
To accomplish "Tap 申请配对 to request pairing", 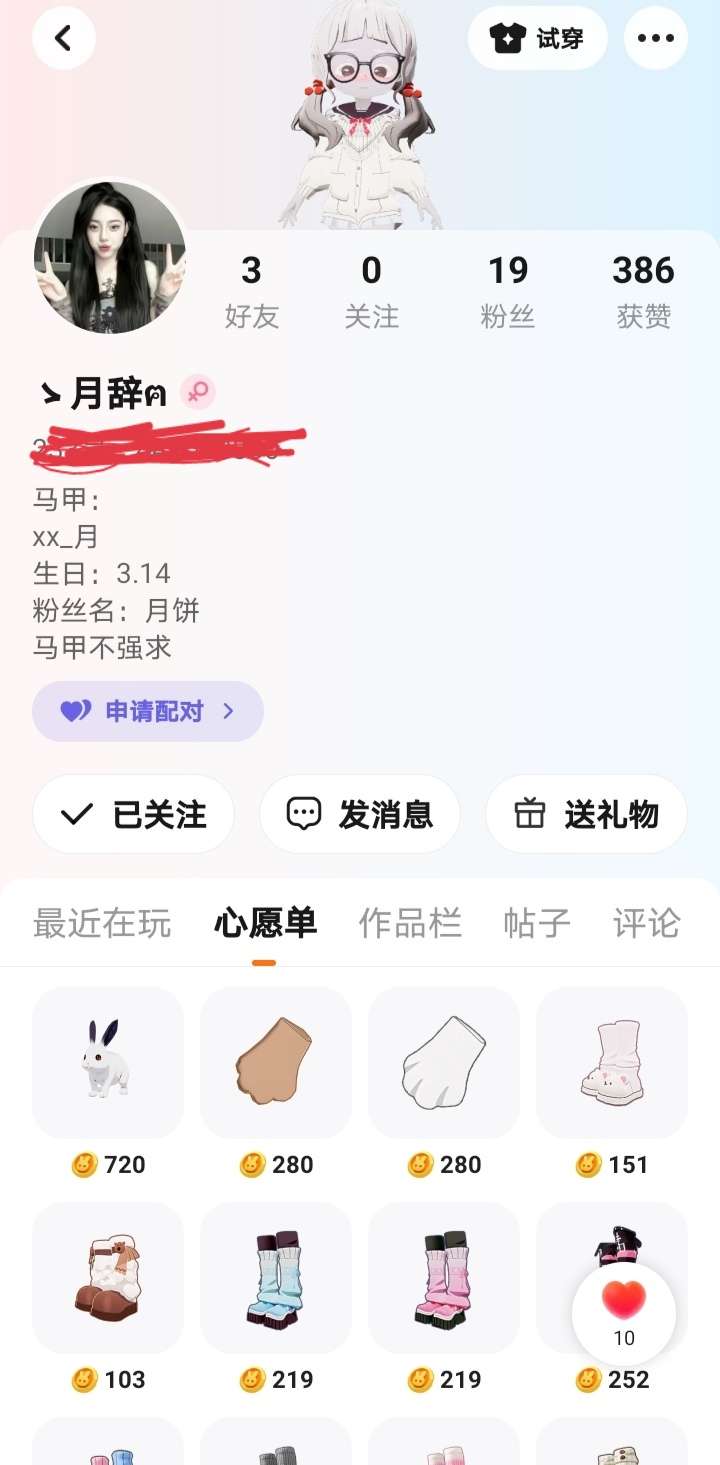I will coord(148,711).
